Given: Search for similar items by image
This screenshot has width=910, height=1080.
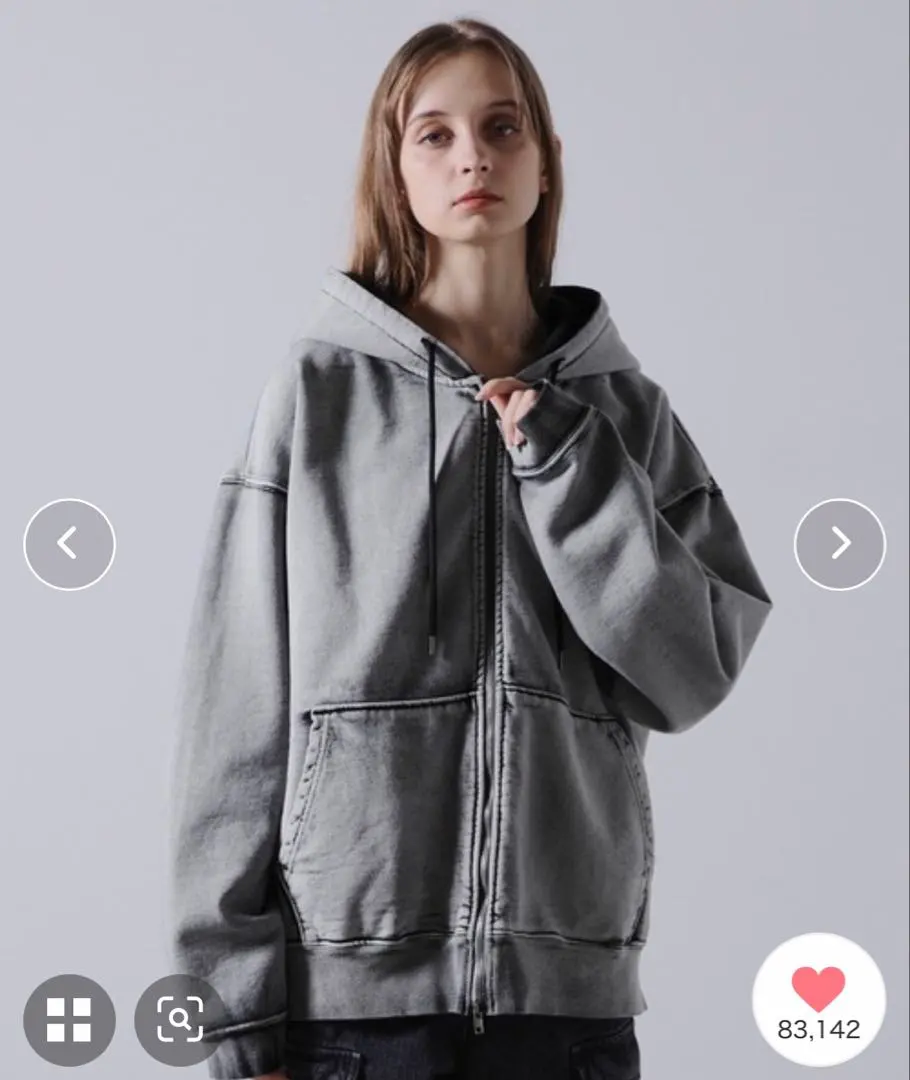Looking at the screenshot, I should (180, 1019).
